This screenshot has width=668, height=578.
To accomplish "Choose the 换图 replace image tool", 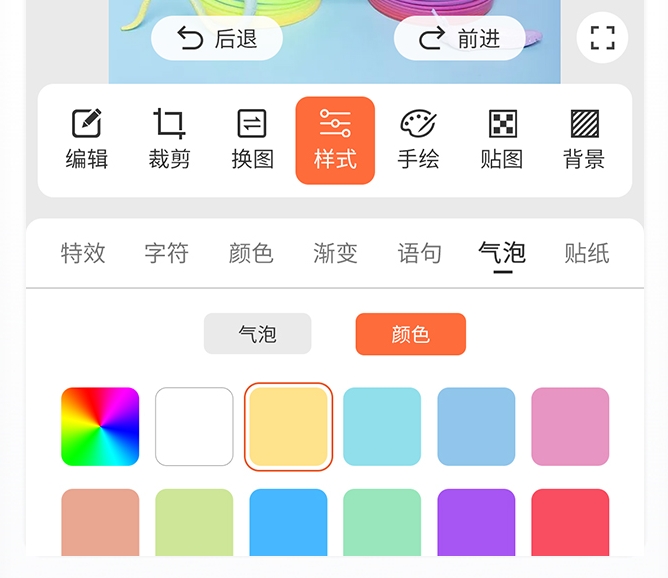I will [x=252, y=140].
